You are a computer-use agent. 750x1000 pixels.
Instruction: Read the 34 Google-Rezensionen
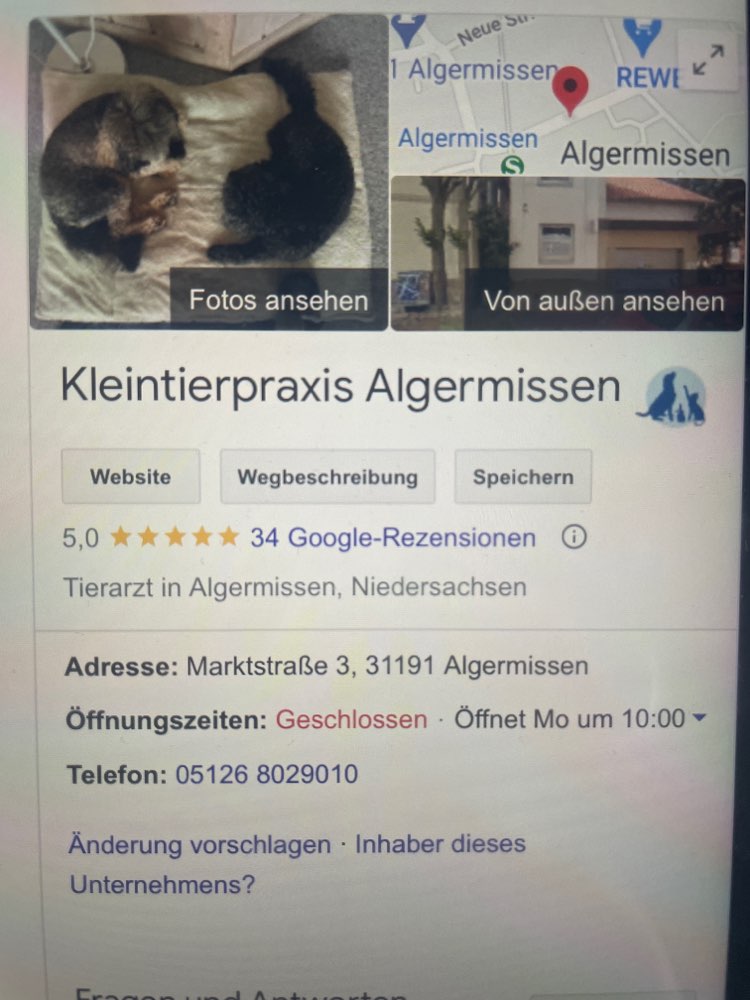pyautogui.click(x=392, y=538)
